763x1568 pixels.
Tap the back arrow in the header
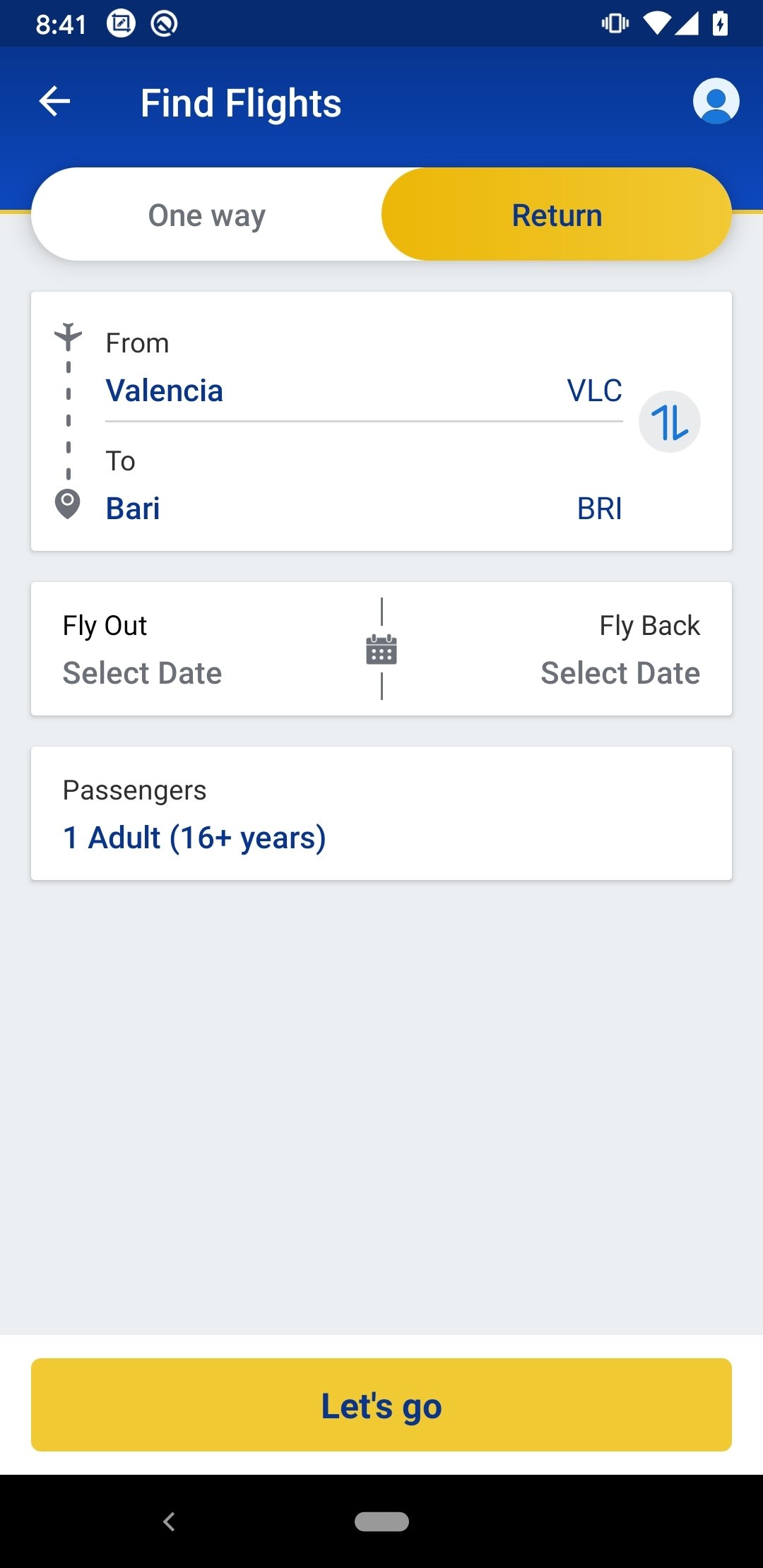point(56,102)
